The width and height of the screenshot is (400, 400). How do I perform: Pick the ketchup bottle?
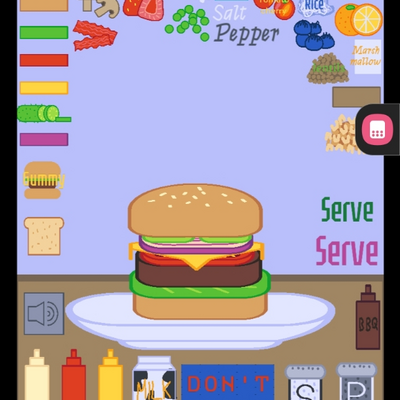[74, 374]
